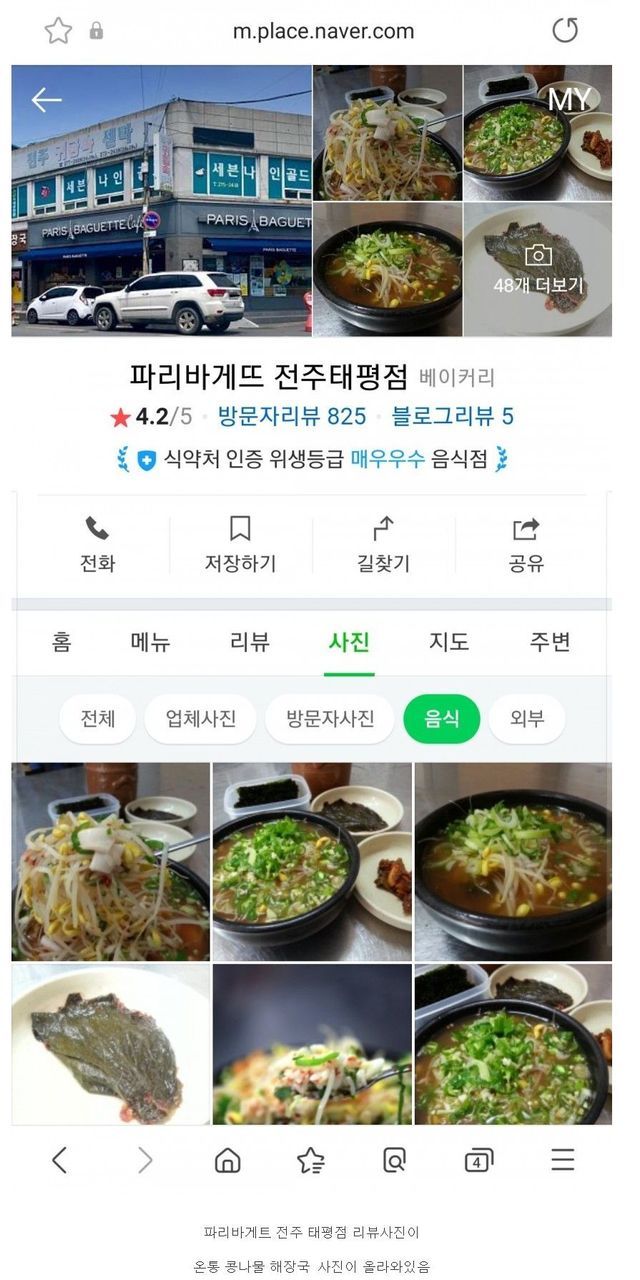Filter photos by 외부
Screen dimensions: 640x1280
point(527,719)
